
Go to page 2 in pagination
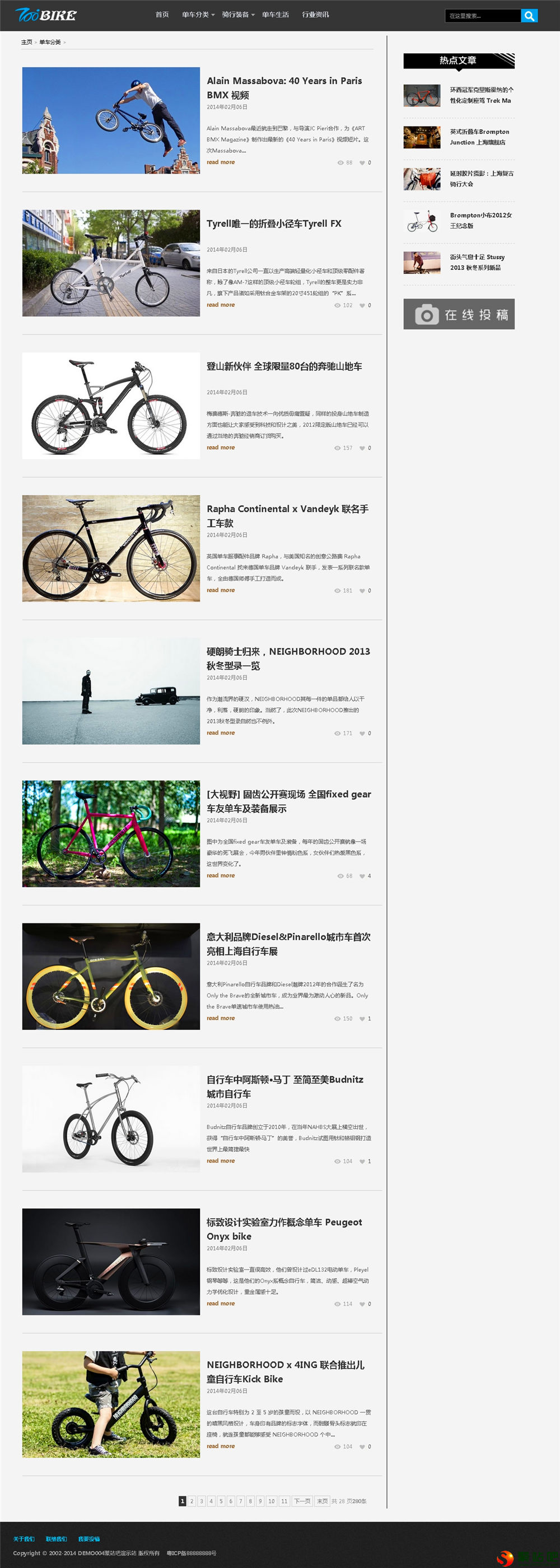click(192, 1501)
